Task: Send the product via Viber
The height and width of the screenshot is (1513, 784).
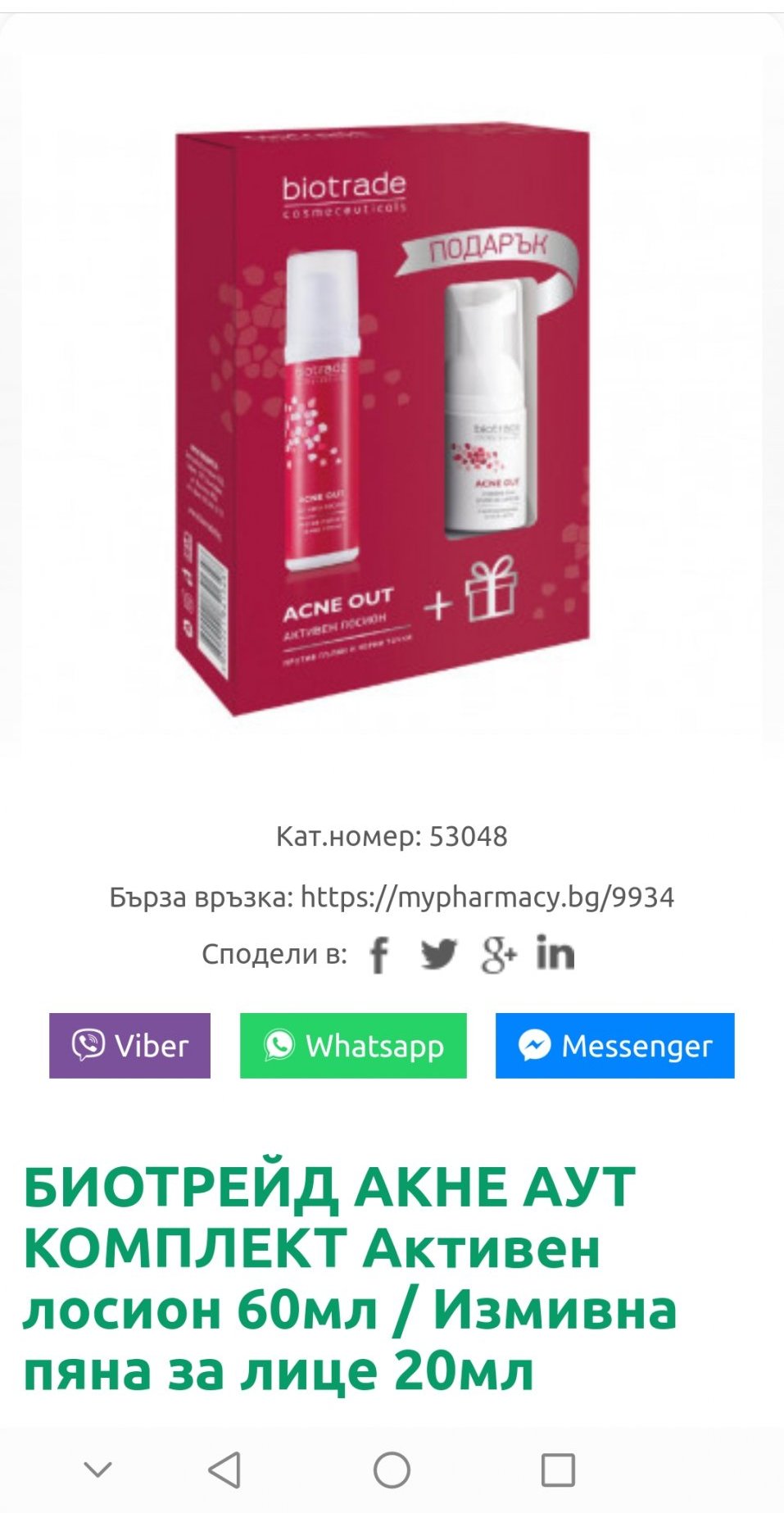Action: pos(129,1045)
